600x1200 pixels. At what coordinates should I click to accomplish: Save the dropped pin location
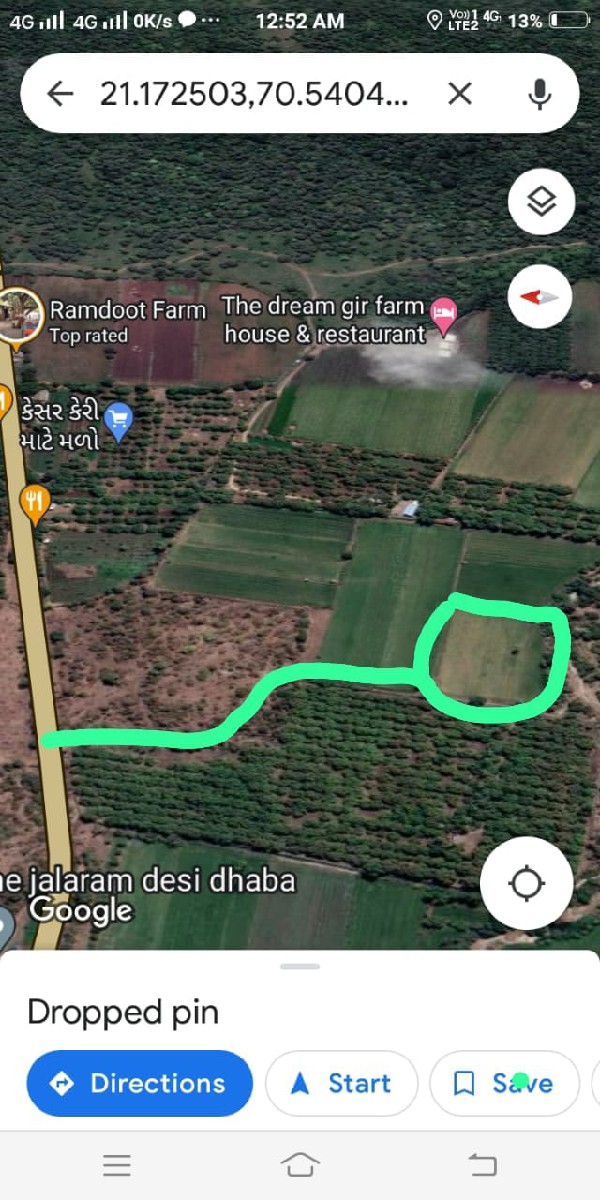(x=504, y=1083)
